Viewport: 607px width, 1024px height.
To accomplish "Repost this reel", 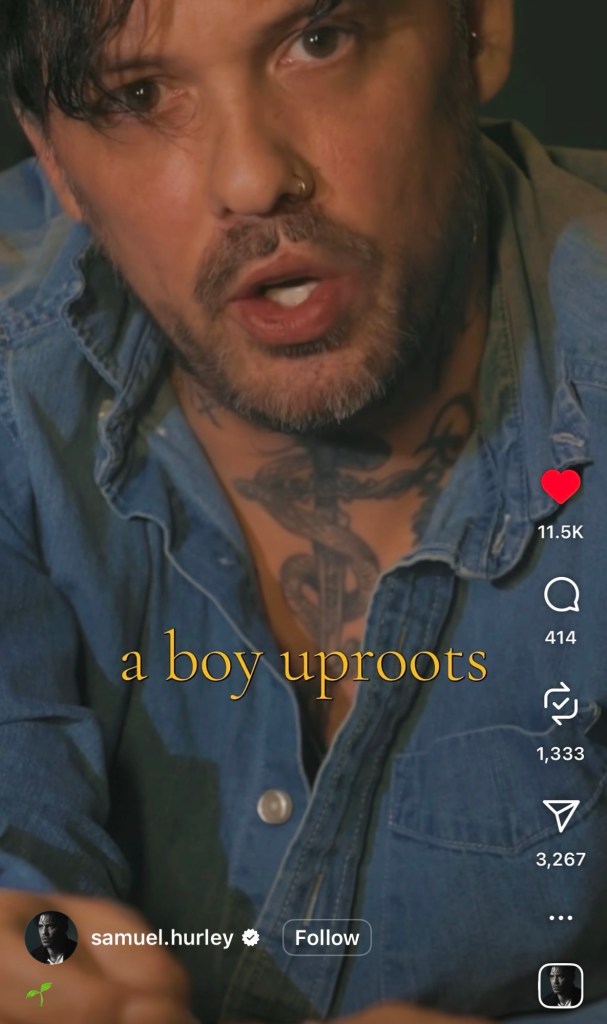I will (561, 706).
